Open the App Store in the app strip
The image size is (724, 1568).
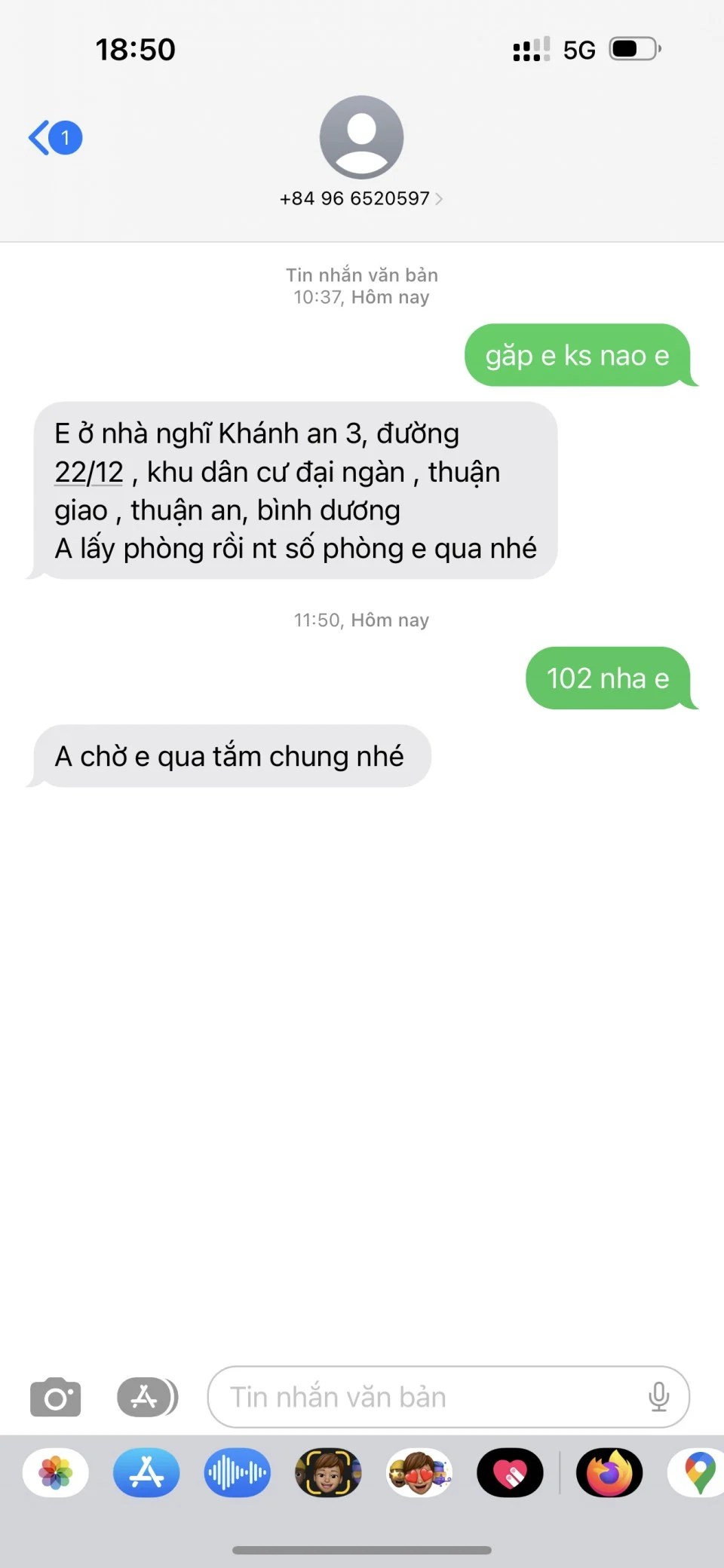(x=146, y=1472)
